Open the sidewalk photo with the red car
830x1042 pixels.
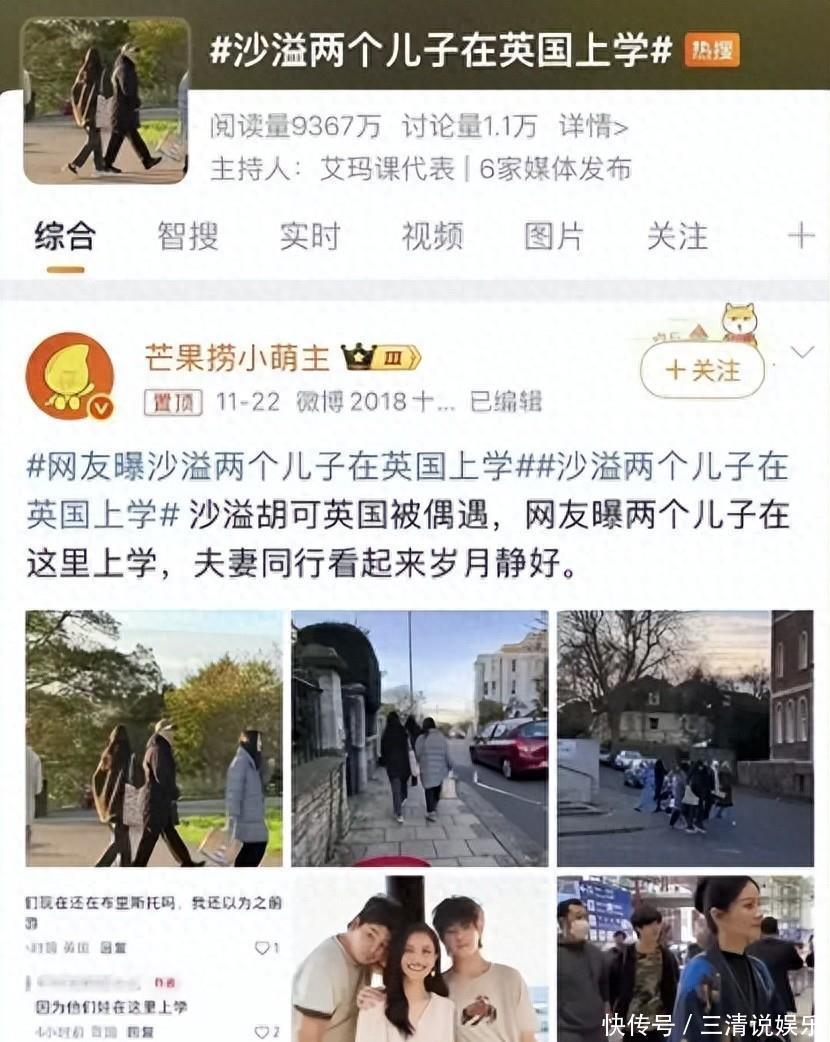pyautogui.click(x=419, y=738)
